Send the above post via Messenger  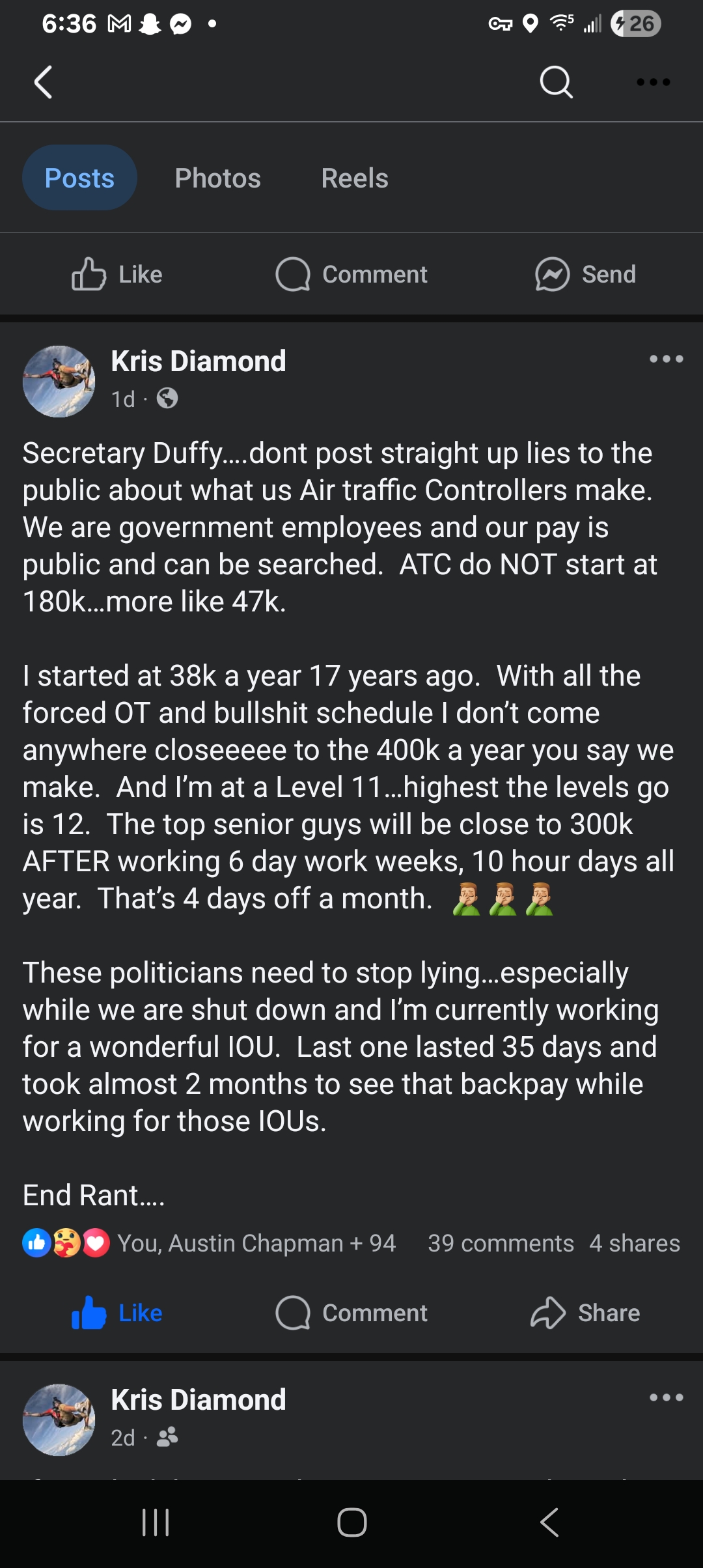tap(585, 274)
